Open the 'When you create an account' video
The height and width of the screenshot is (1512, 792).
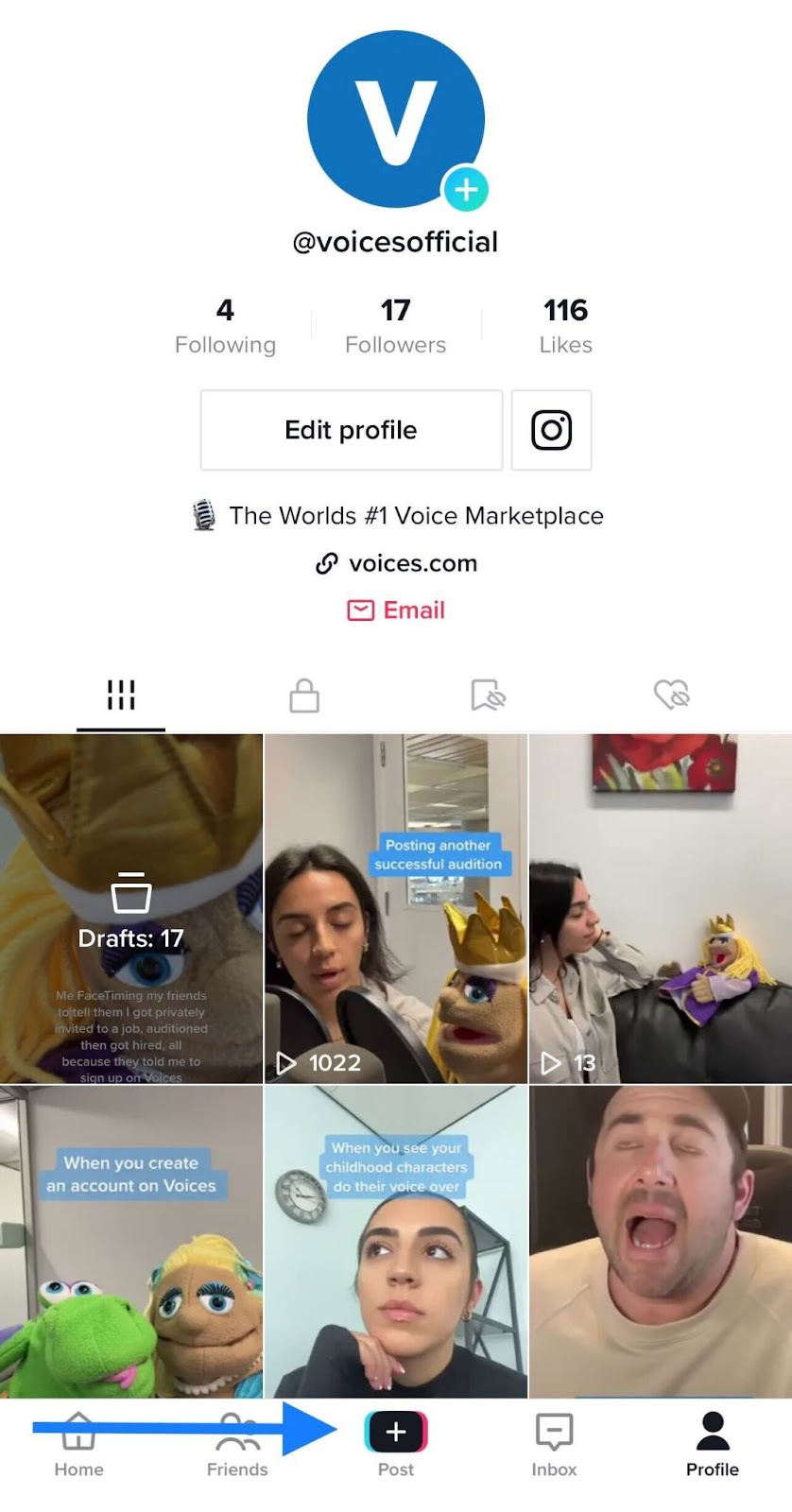(131, 1242)
